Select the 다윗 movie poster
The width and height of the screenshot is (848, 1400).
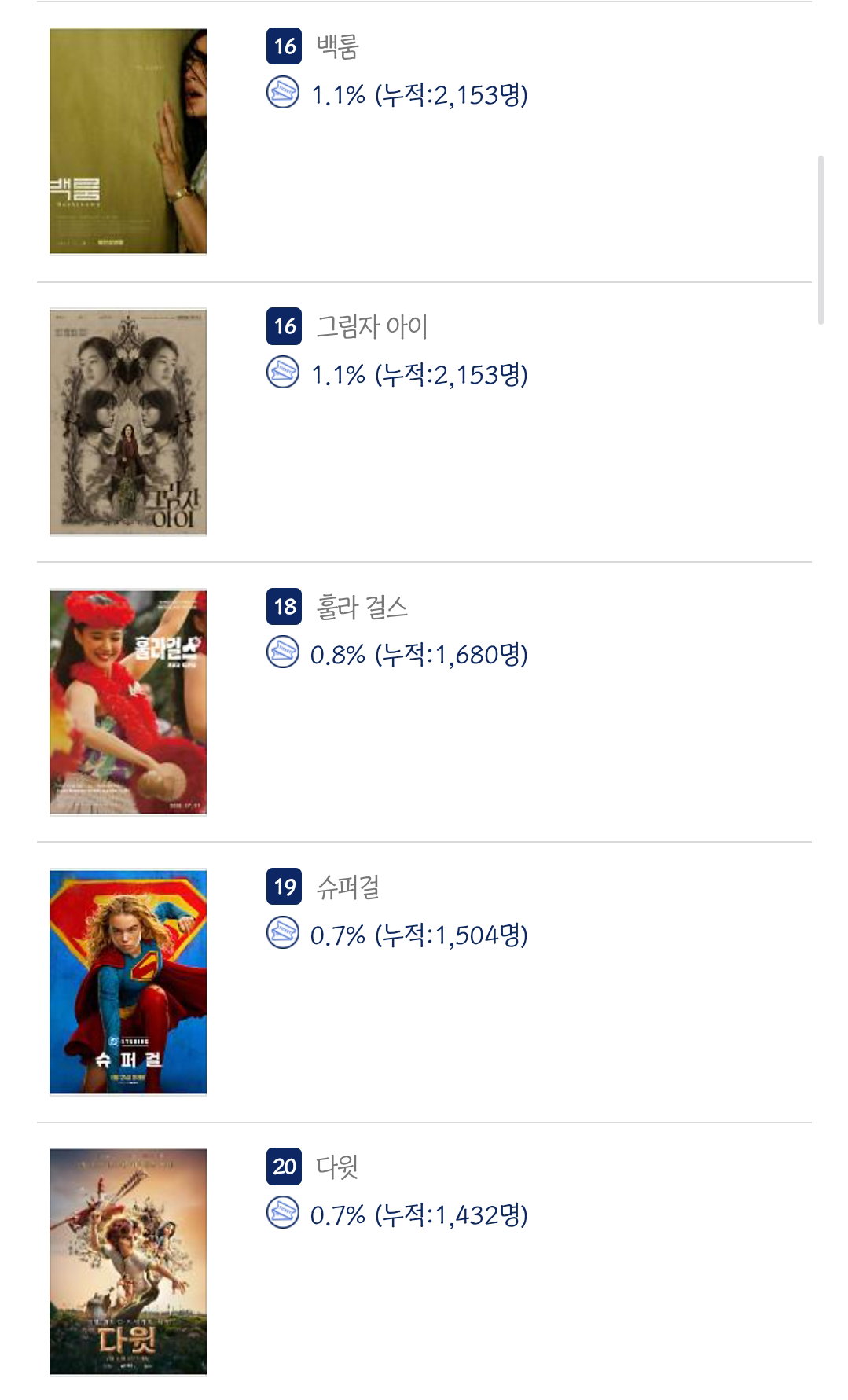pyautogui.click(x=128, y=1262)
